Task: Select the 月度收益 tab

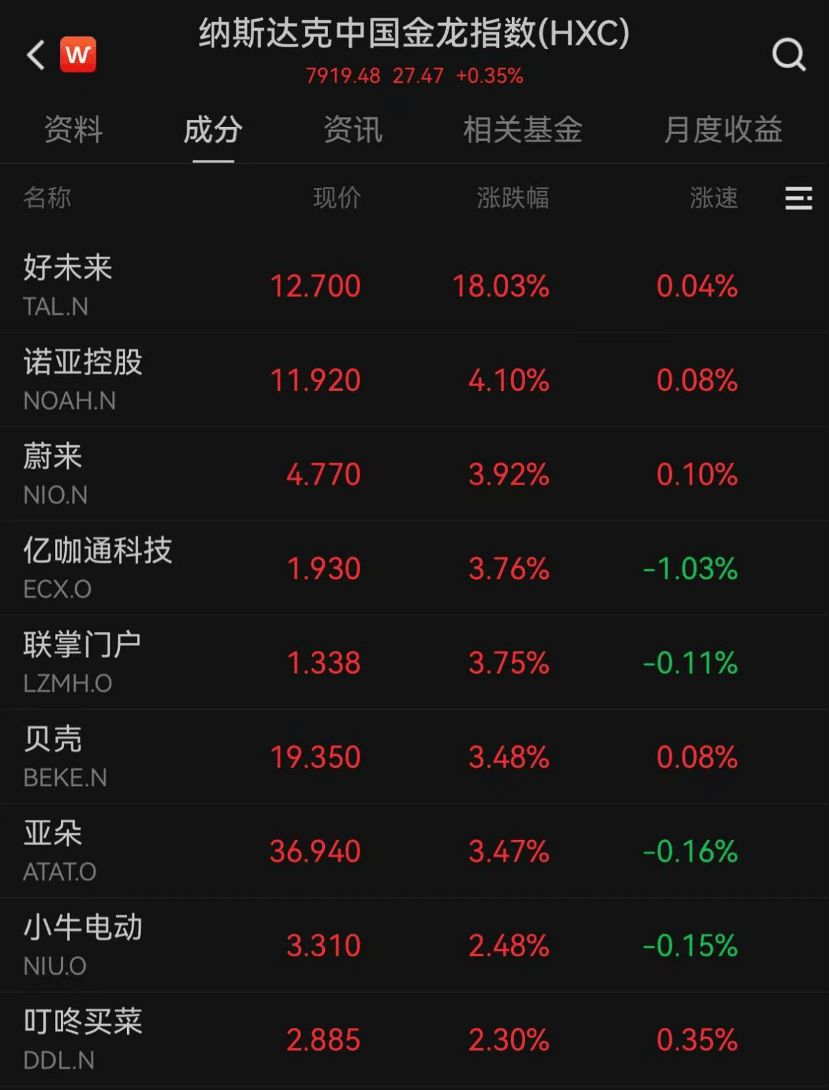Action: pyautogui.click(x=723, y=130)
